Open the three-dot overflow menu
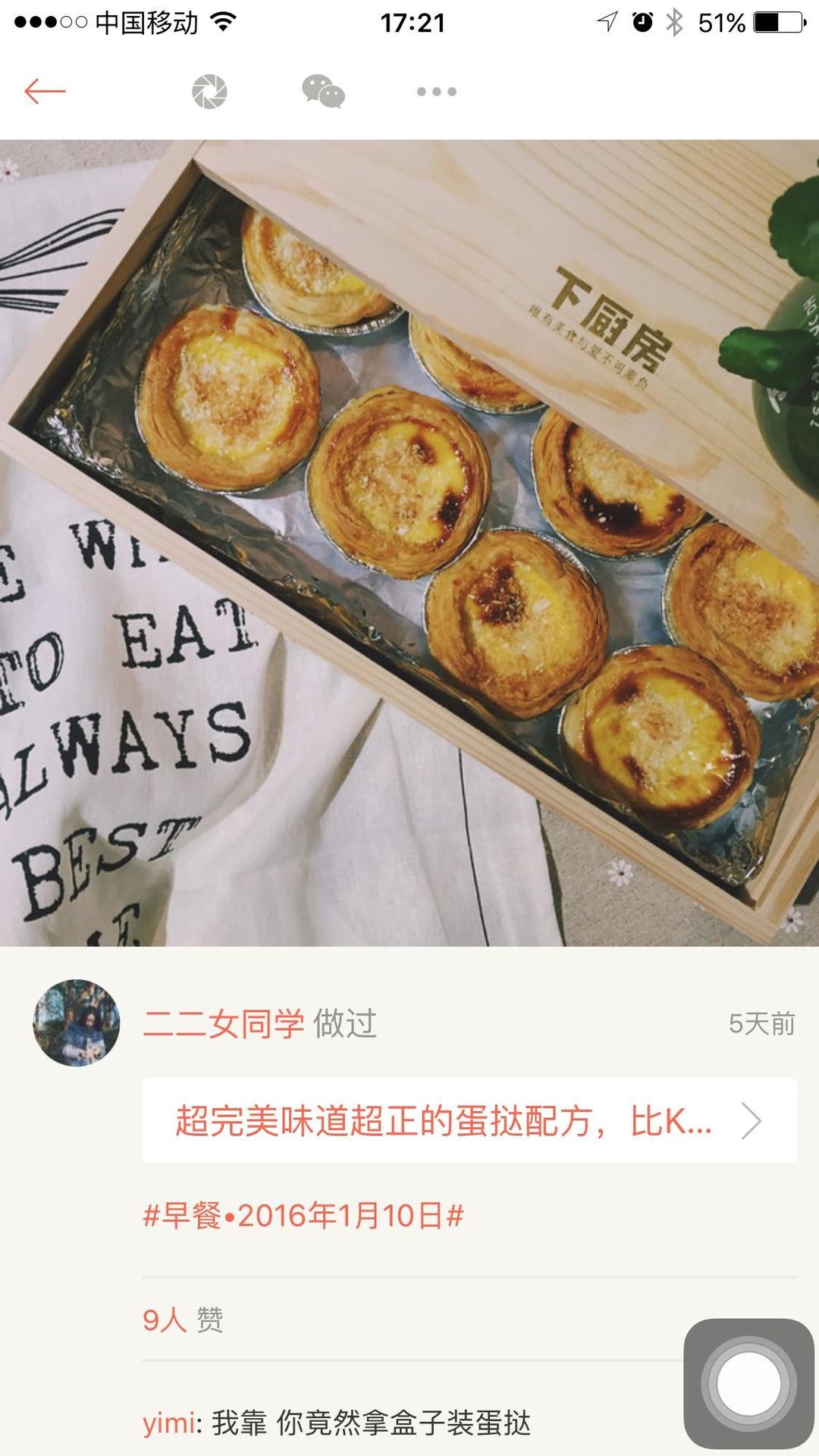819x1456 pixels. (x=436, y=92)
